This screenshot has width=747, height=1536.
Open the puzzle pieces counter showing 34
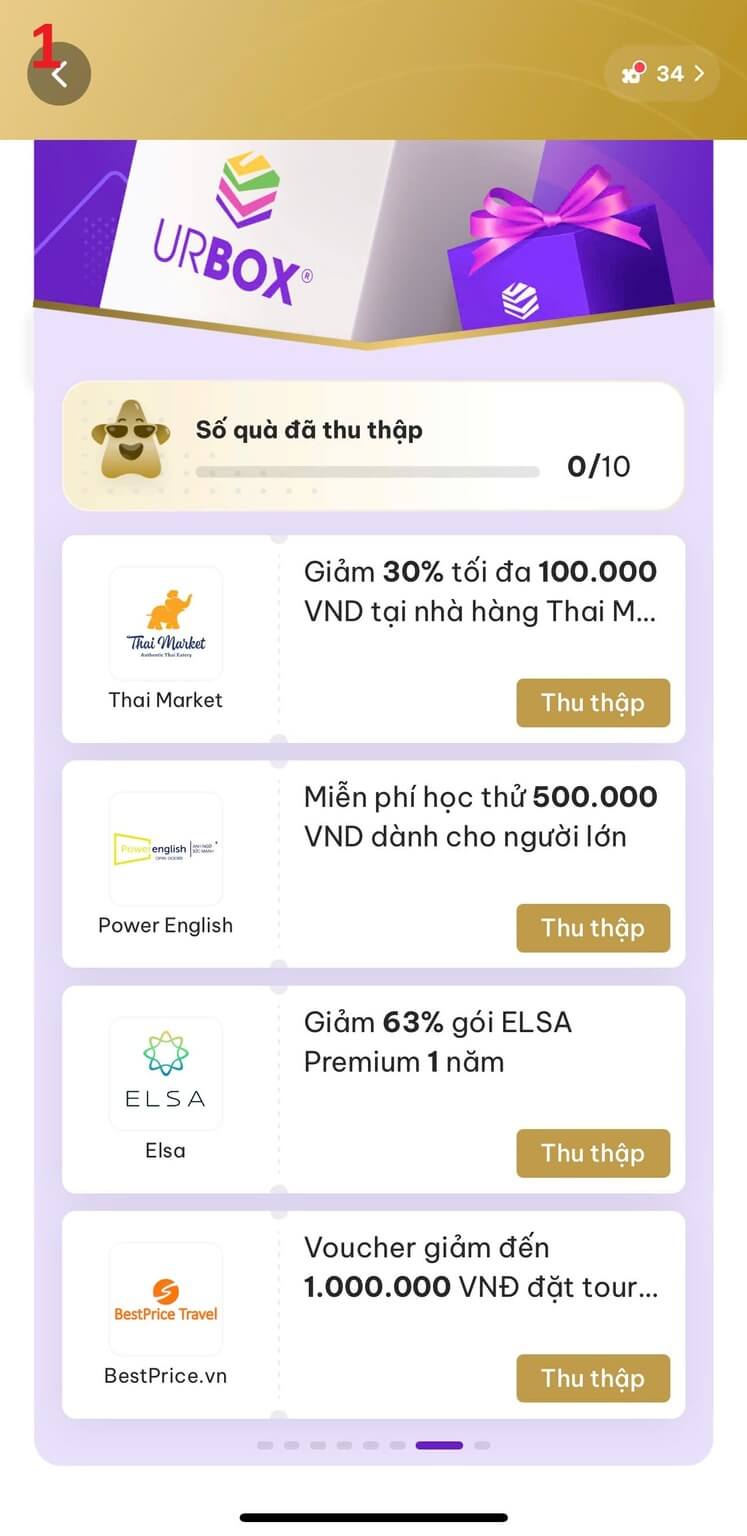click(x=661, y=73)
